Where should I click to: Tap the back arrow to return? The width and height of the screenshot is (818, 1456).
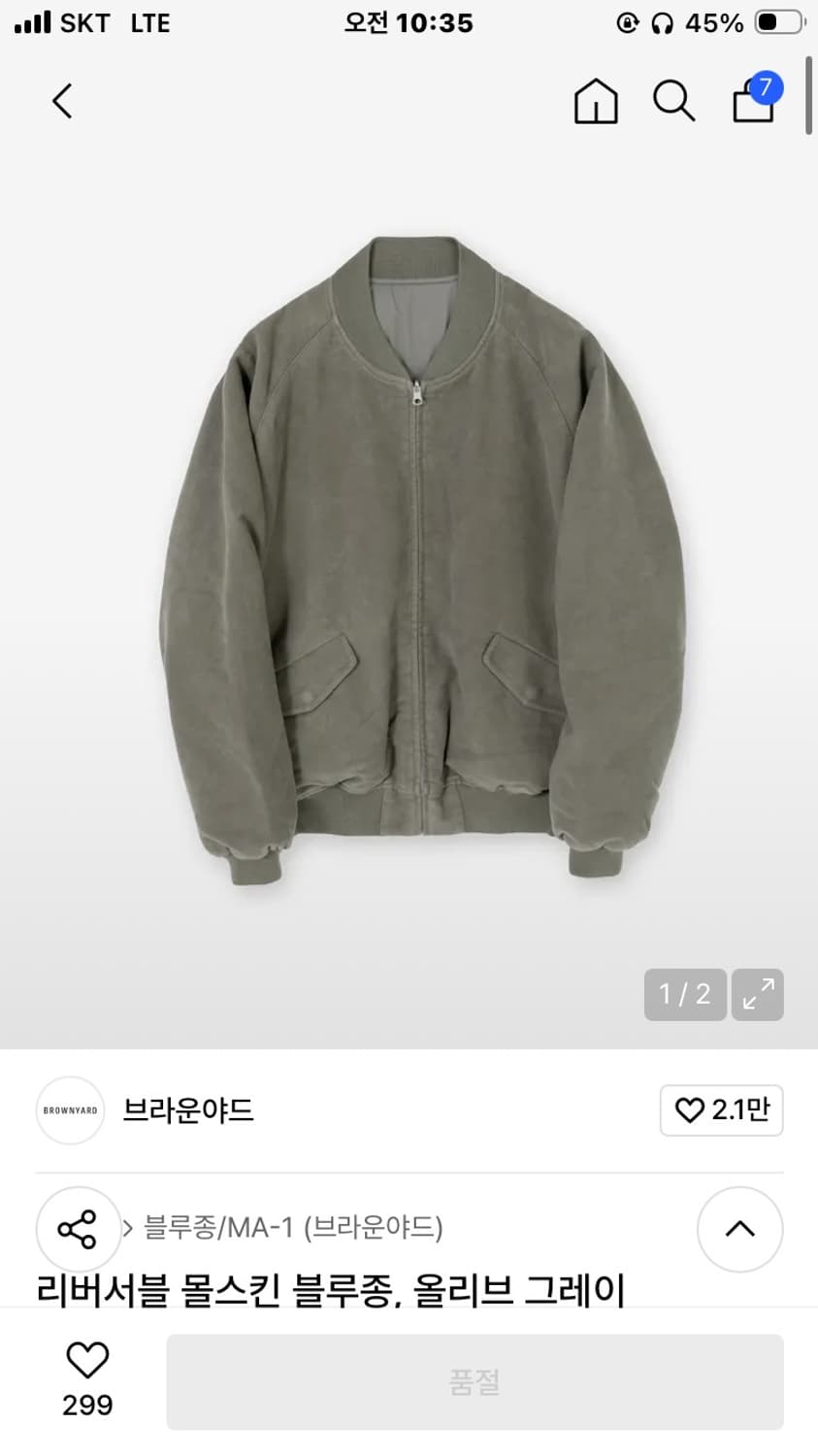pyautogui.click(x=61, y=101)
